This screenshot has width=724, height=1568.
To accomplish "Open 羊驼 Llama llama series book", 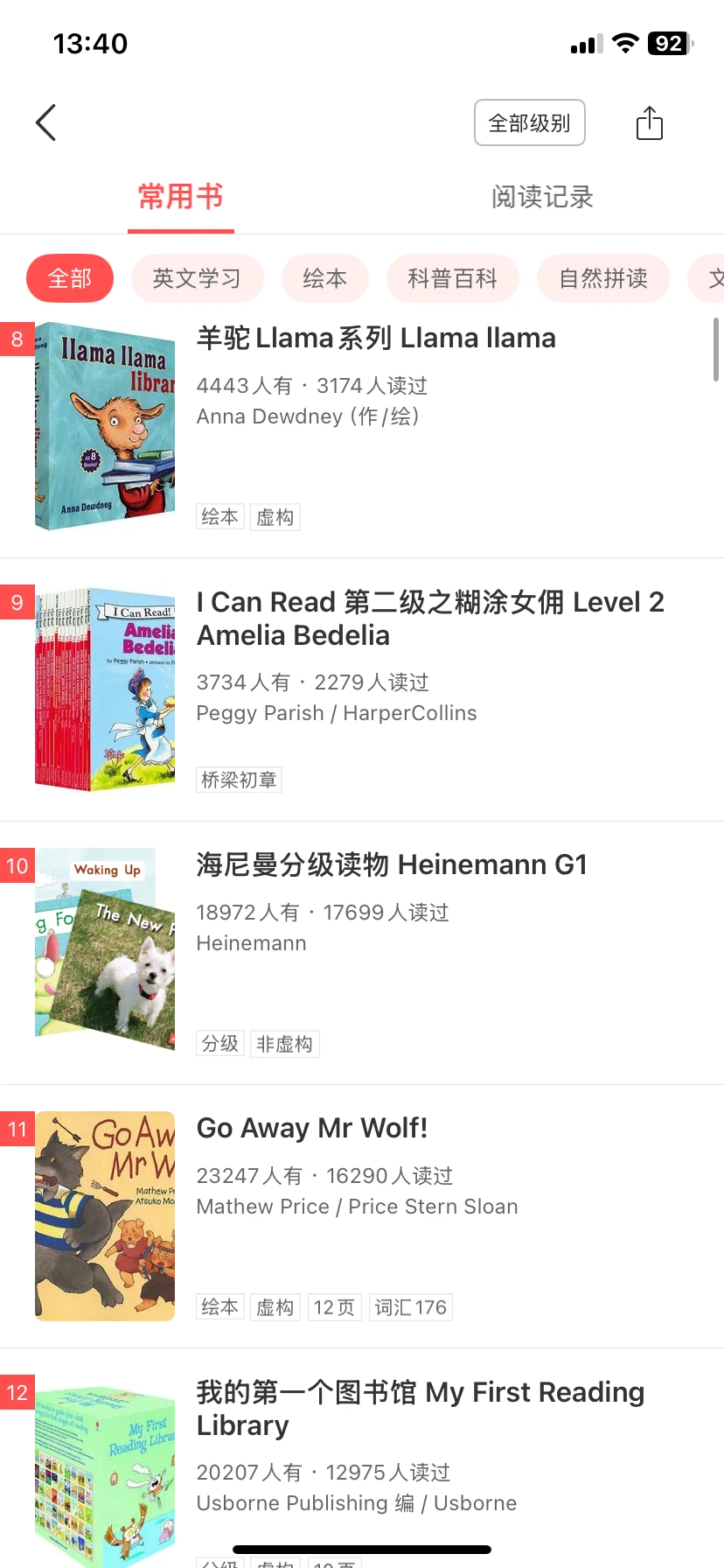I will pyautogui.click(x=376, y=339).
